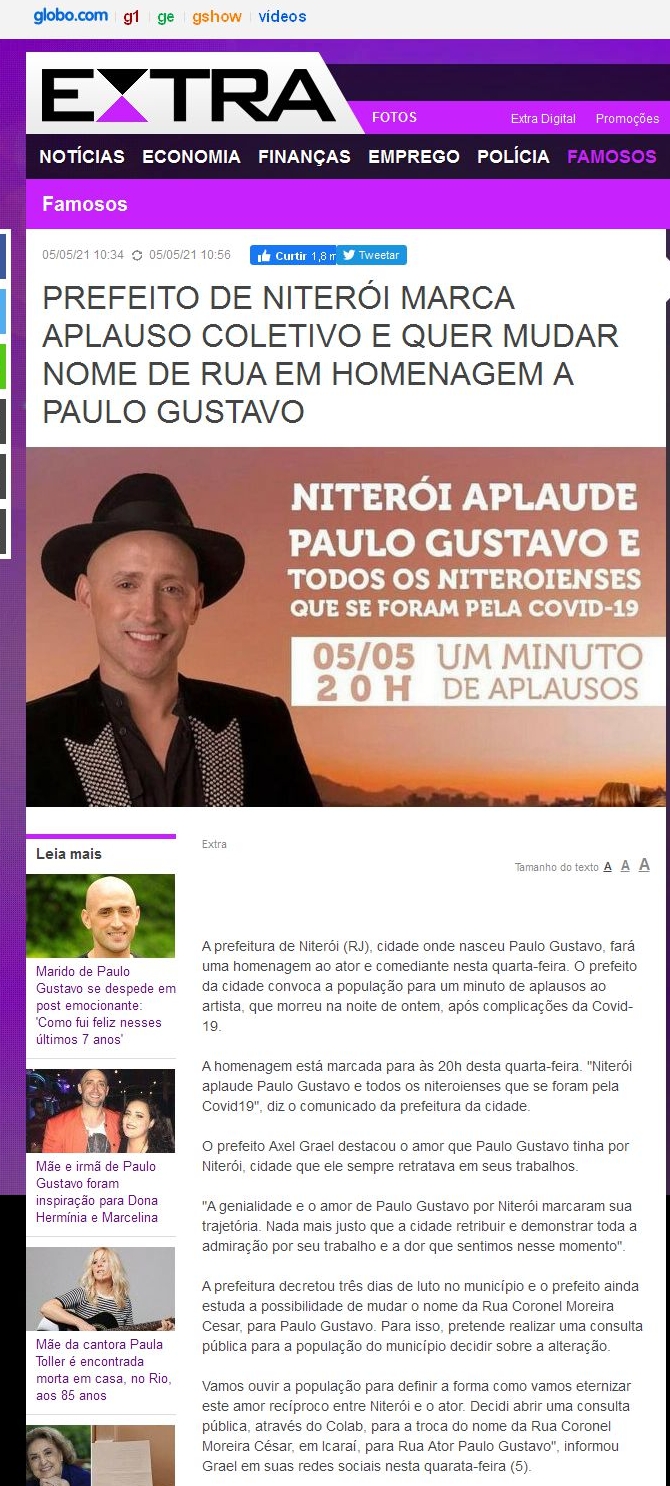Screen dimensions: 670x1486
Task: Open the EMPREGO section
Action: pos(414,157)
